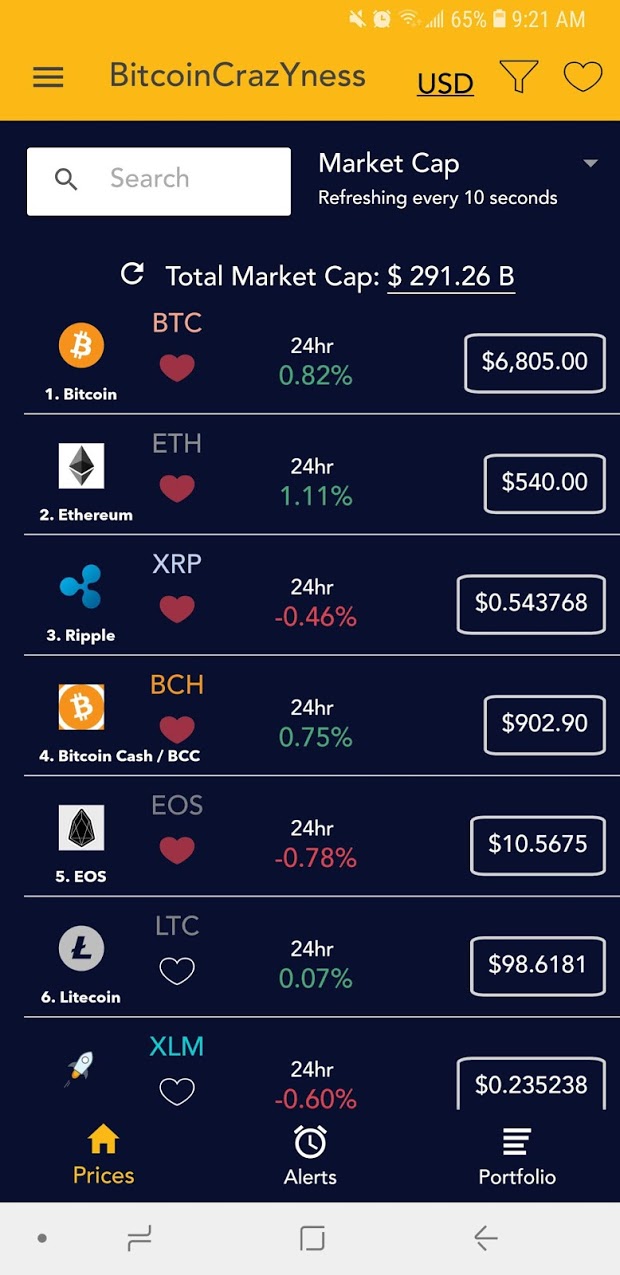Image resolution: width=620 pixels, height=1275 pixels.
Task: Unfavorite Ripple using its heart
Action: (x=177, y=609)
